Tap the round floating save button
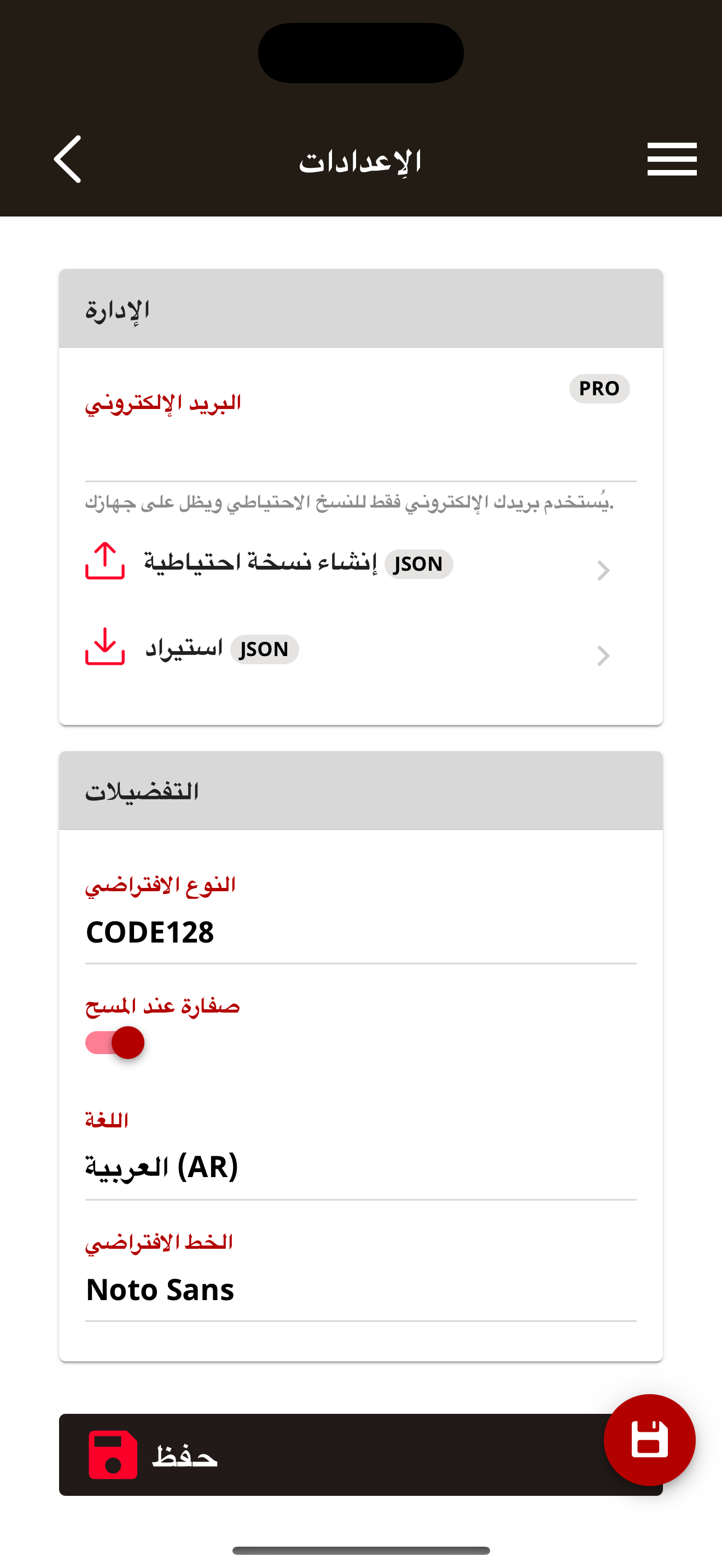This screenshot has height=1568, width=722. (649, 1440)
